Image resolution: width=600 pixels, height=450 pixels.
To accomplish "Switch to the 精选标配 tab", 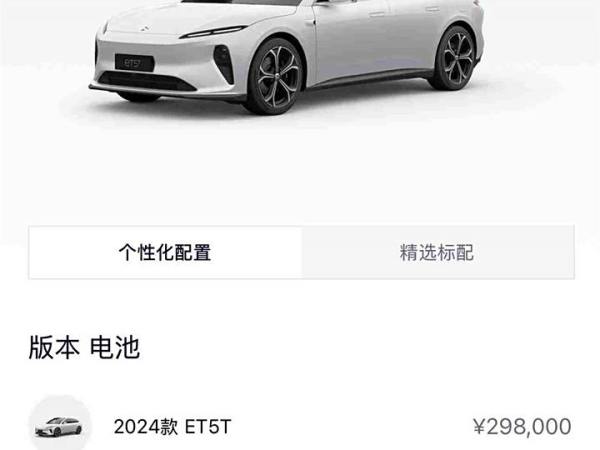I will [437, 253].
